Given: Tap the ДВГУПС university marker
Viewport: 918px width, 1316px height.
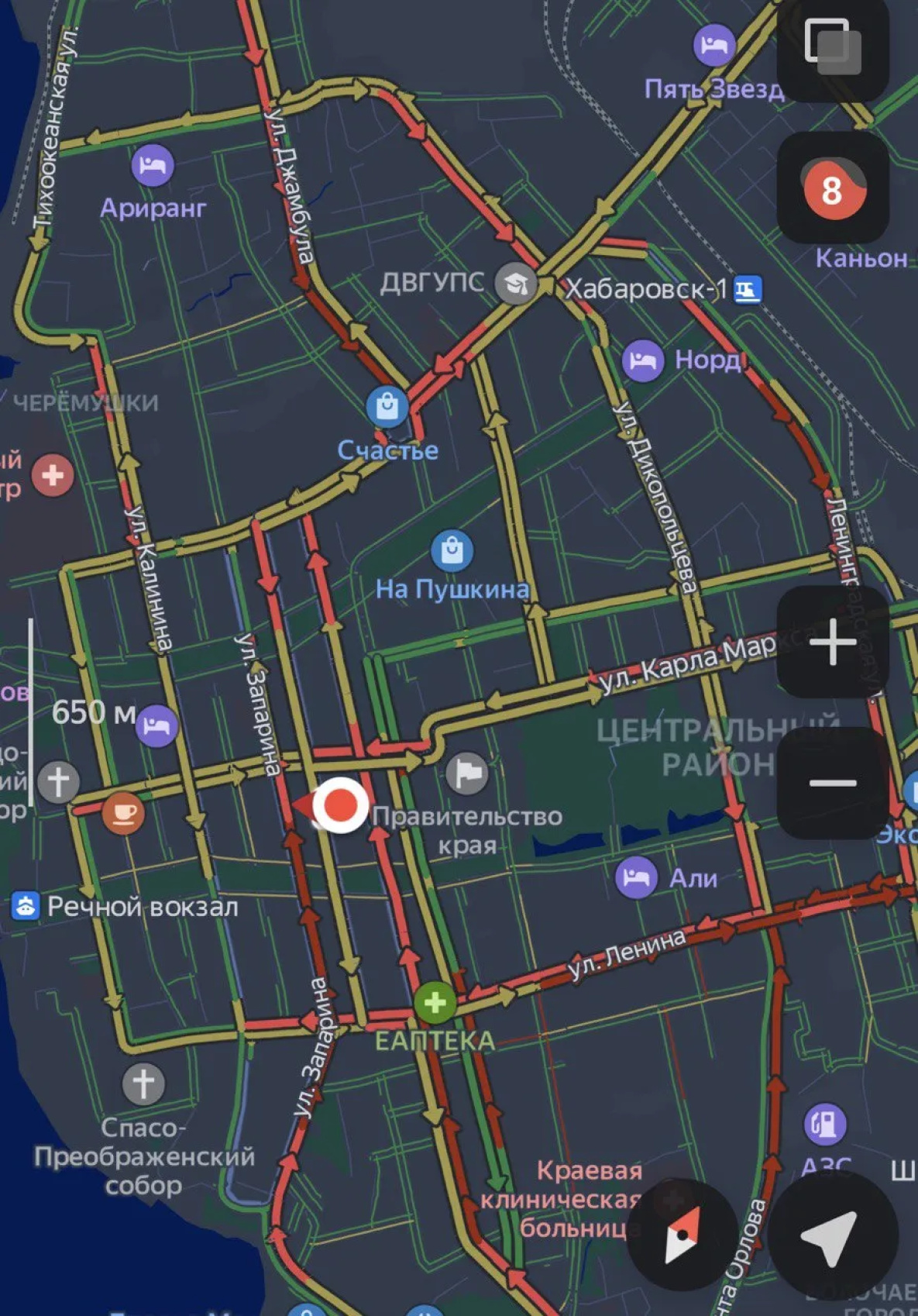Looking at the screenshot, I should (516, 284).
